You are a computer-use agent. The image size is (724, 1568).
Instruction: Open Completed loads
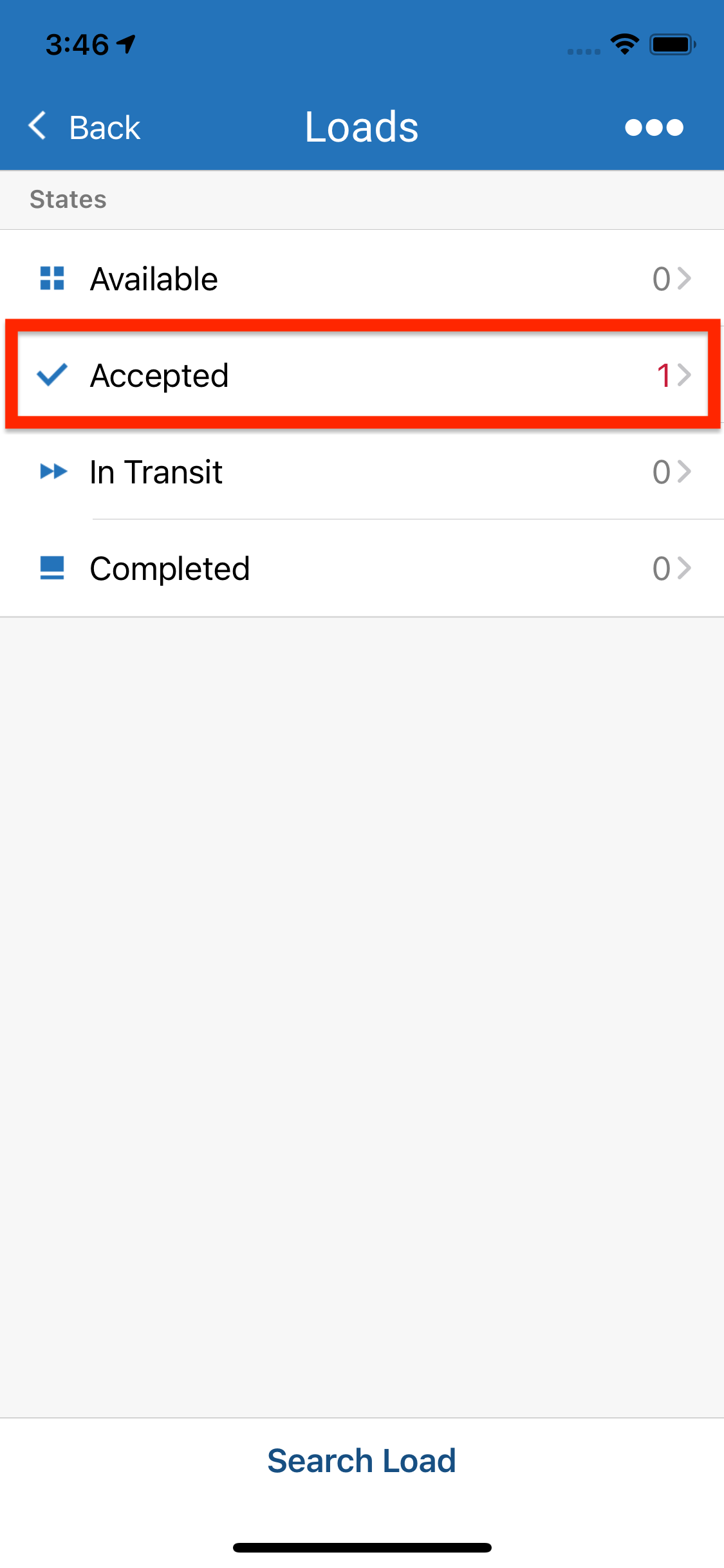[x=362, y=568]
